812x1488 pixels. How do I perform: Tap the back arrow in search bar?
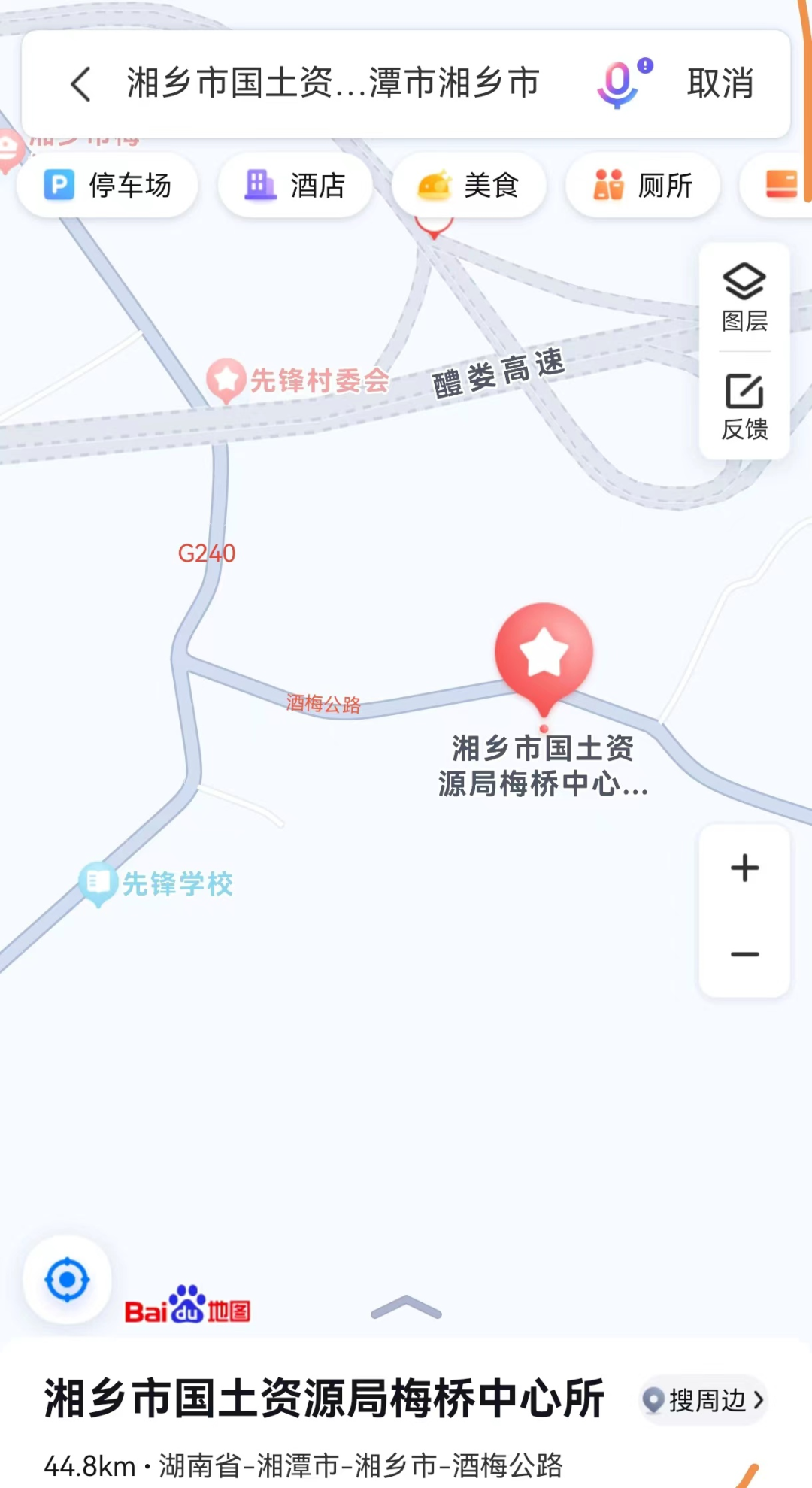(x=80, y=83)
